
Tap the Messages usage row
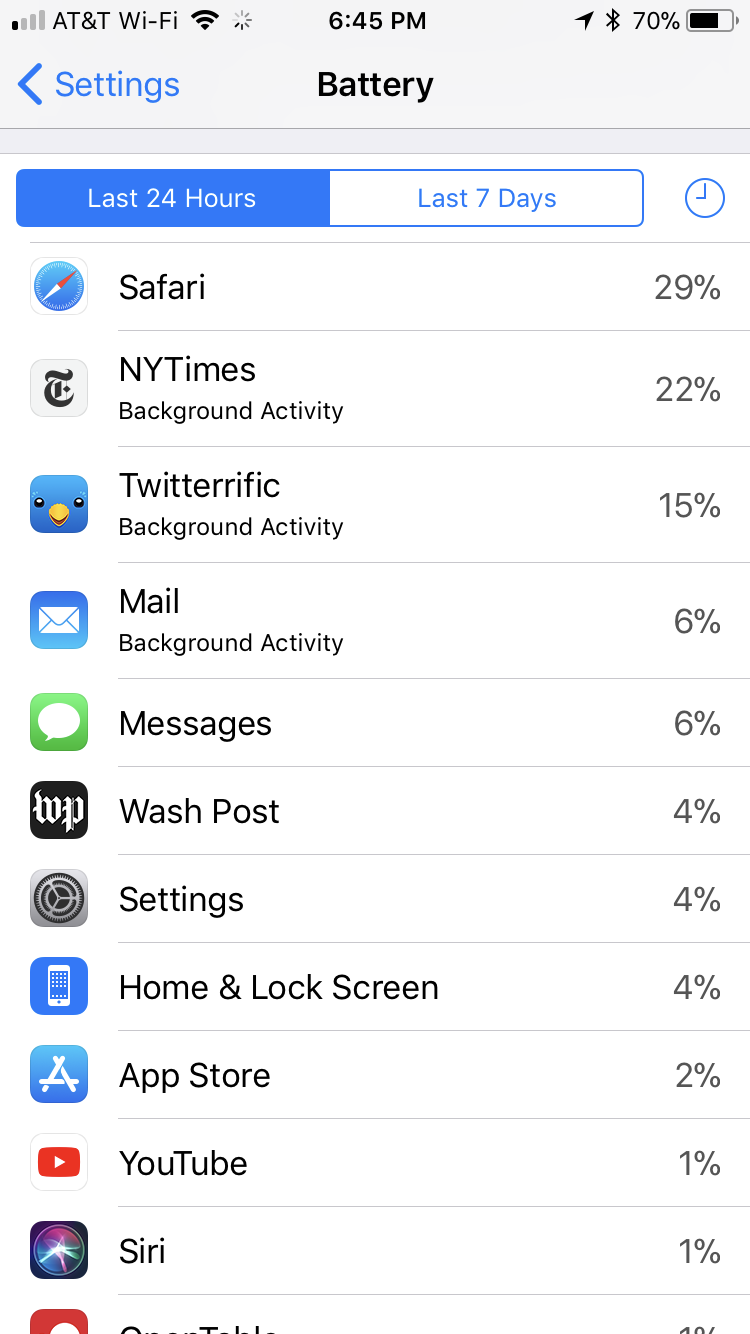(375, 723)
